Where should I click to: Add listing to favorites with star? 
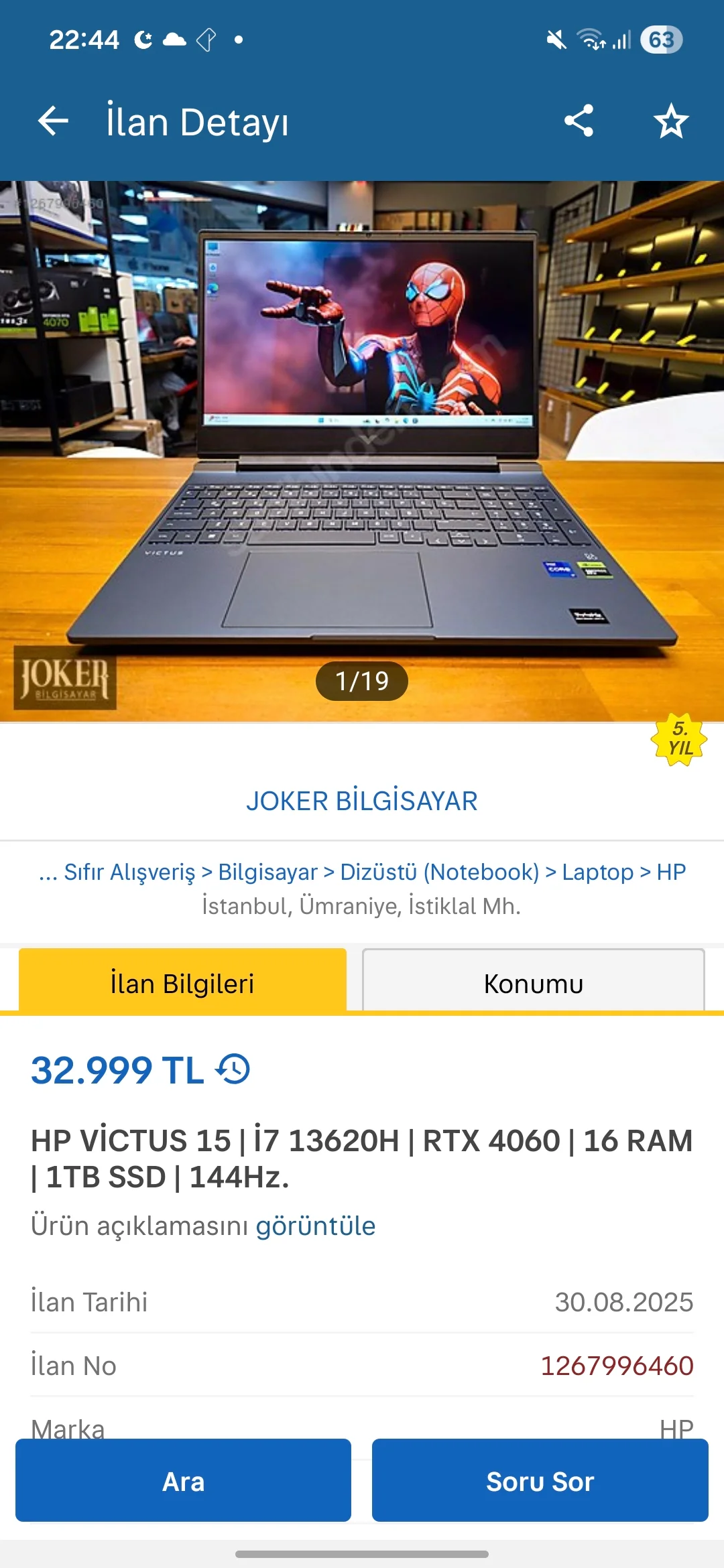click(670, 121)
